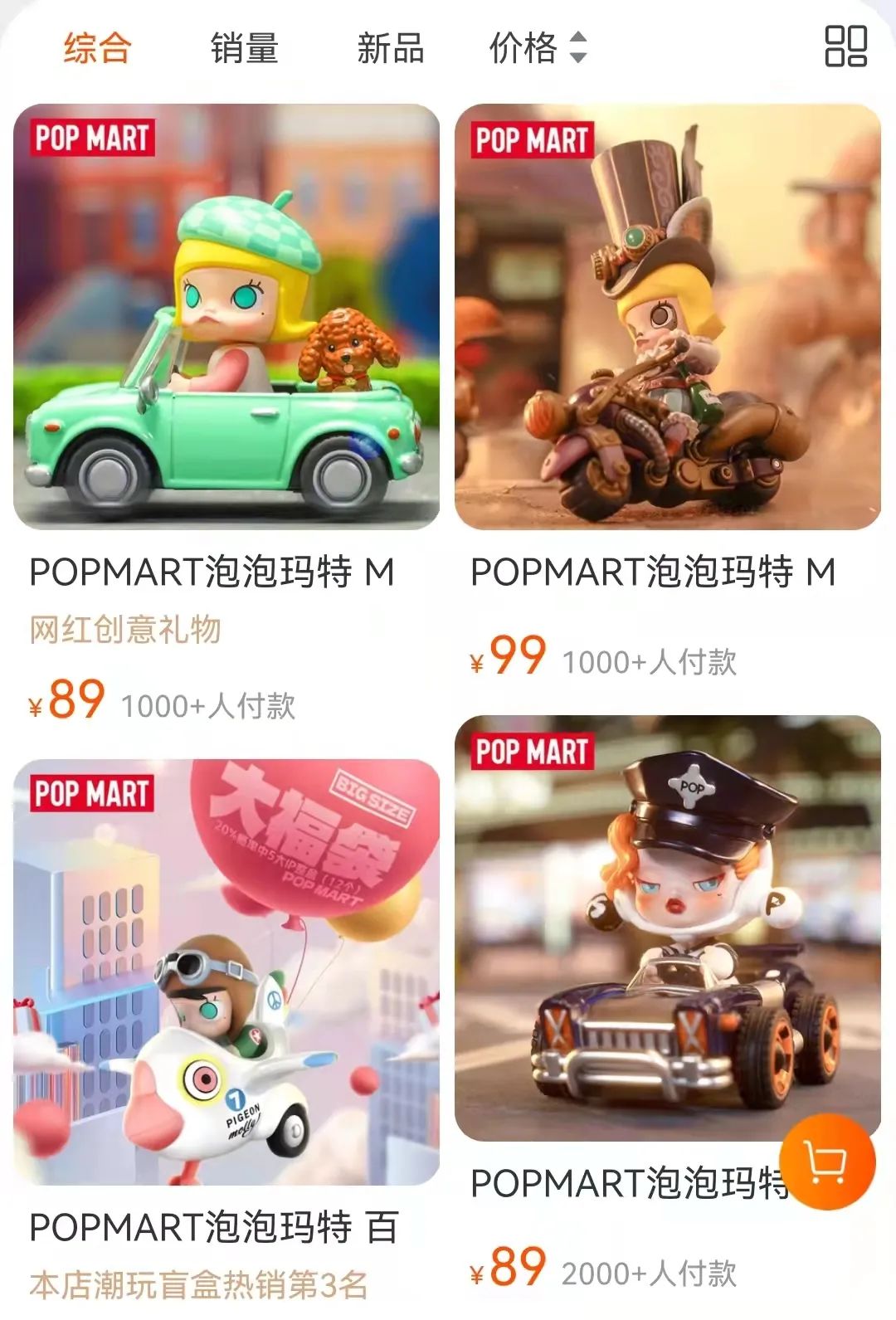Sort listings by 价格
The width and height of the screenshot is (896, 1320).
click(x=538, y=48)
